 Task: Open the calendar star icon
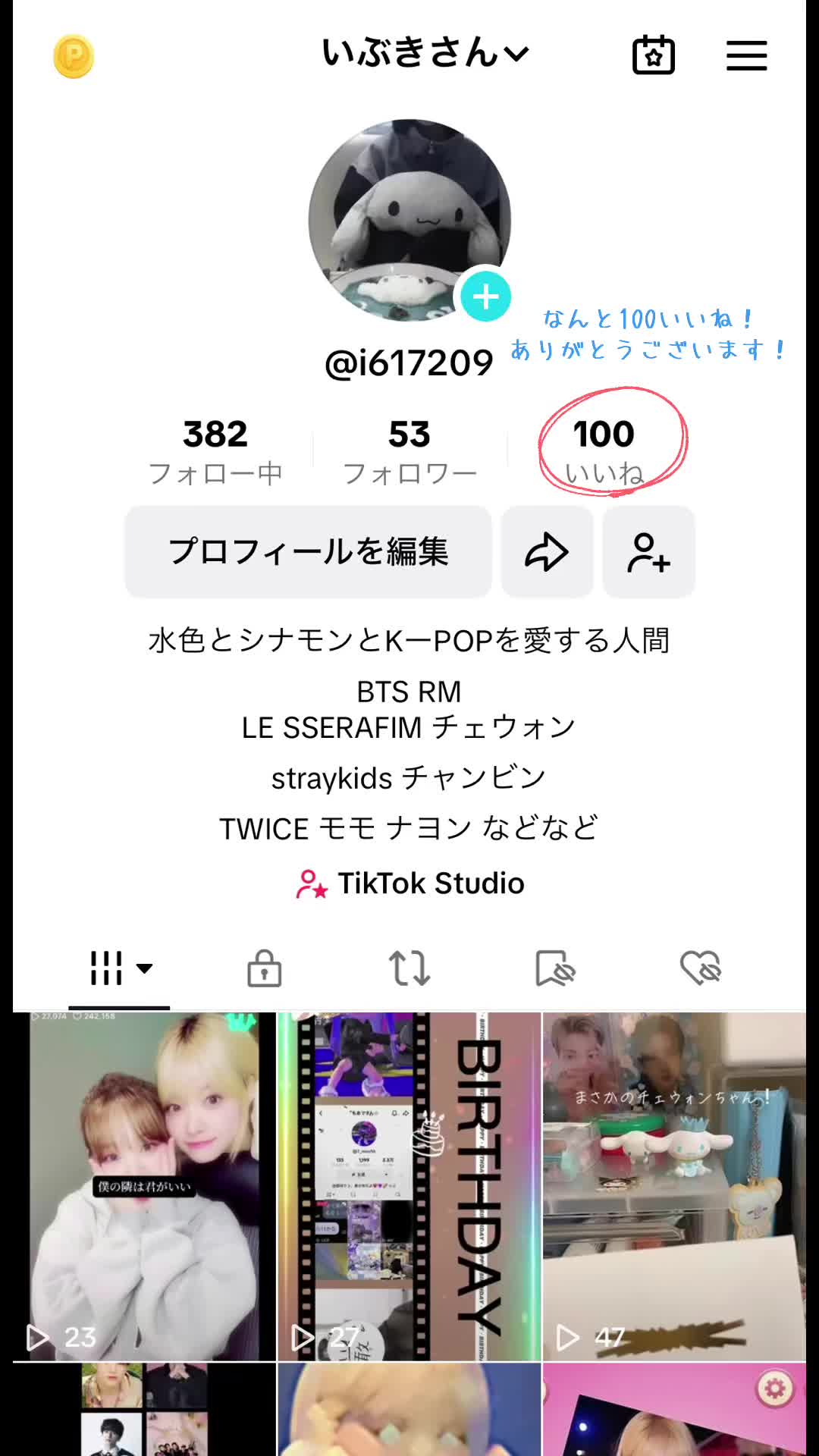653,55
